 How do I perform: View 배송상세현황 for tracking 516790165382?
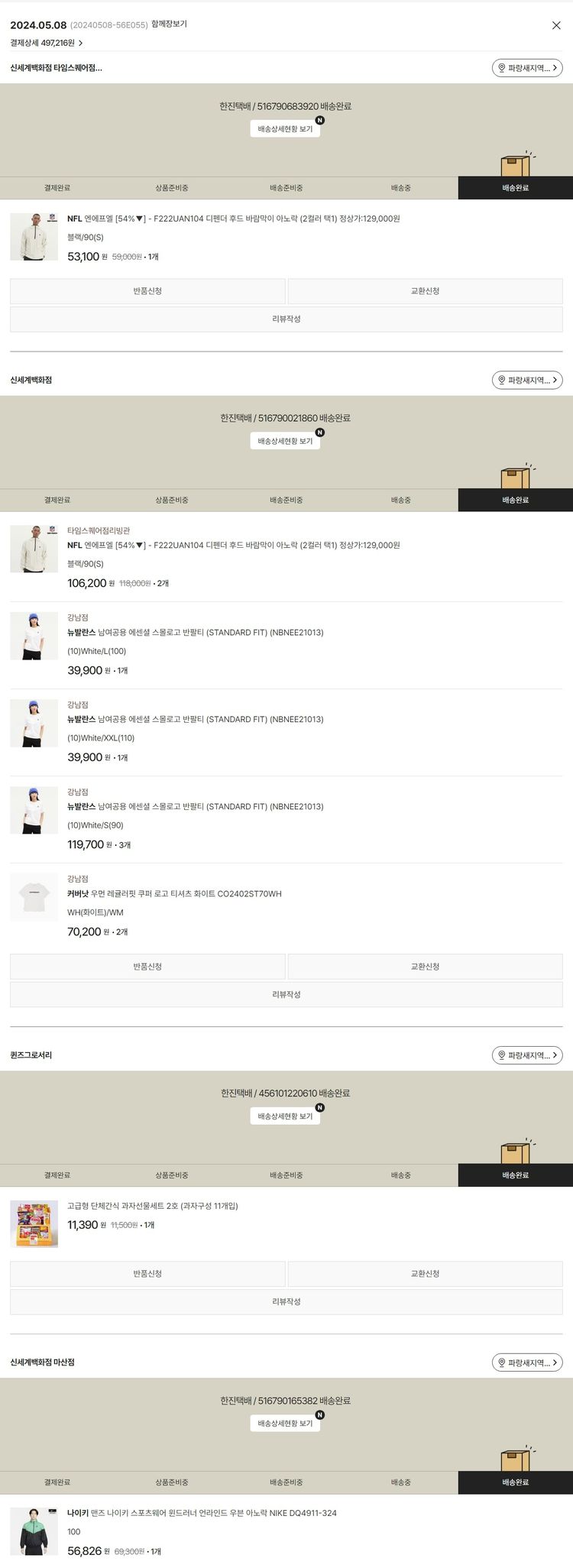285,1424
